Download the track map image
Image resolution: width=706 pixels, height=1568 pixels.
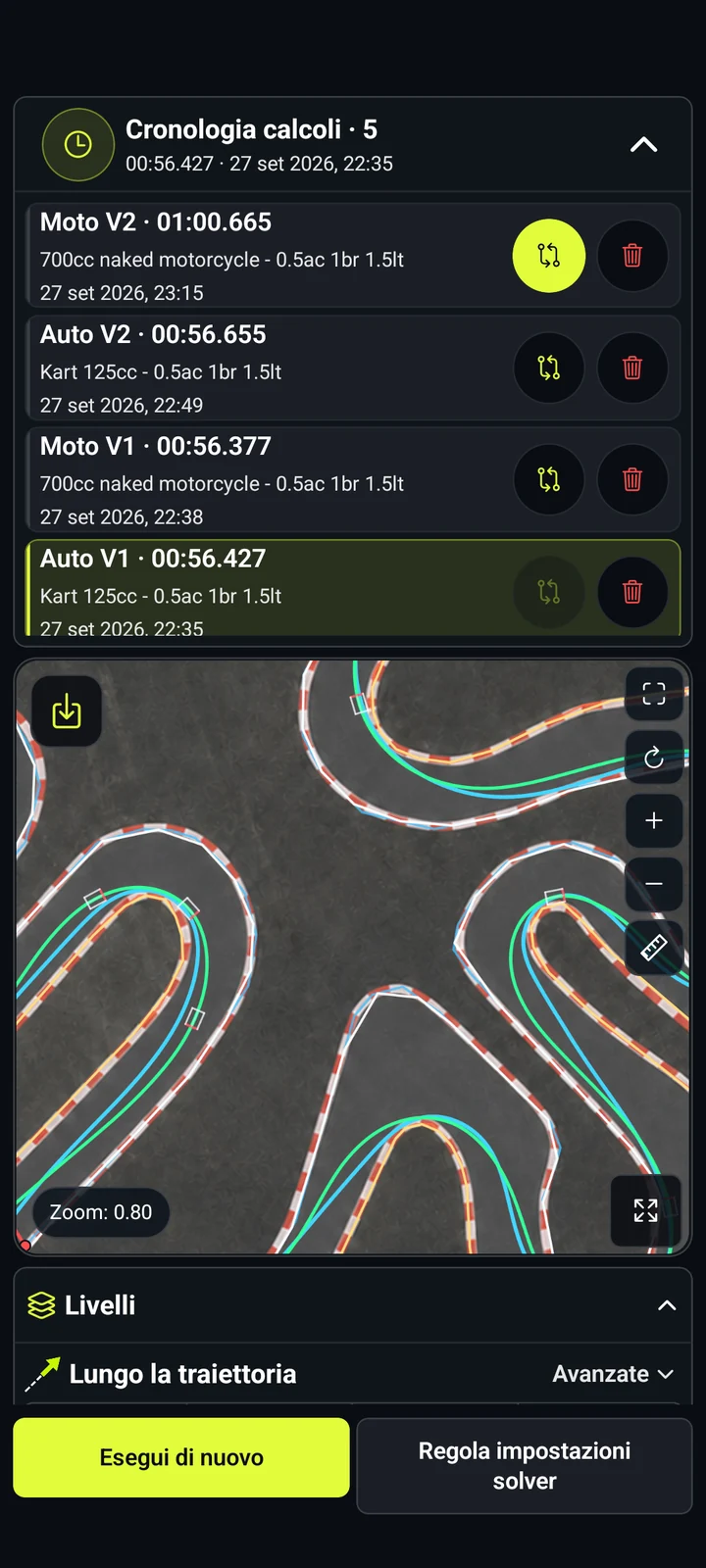(67, 711)
